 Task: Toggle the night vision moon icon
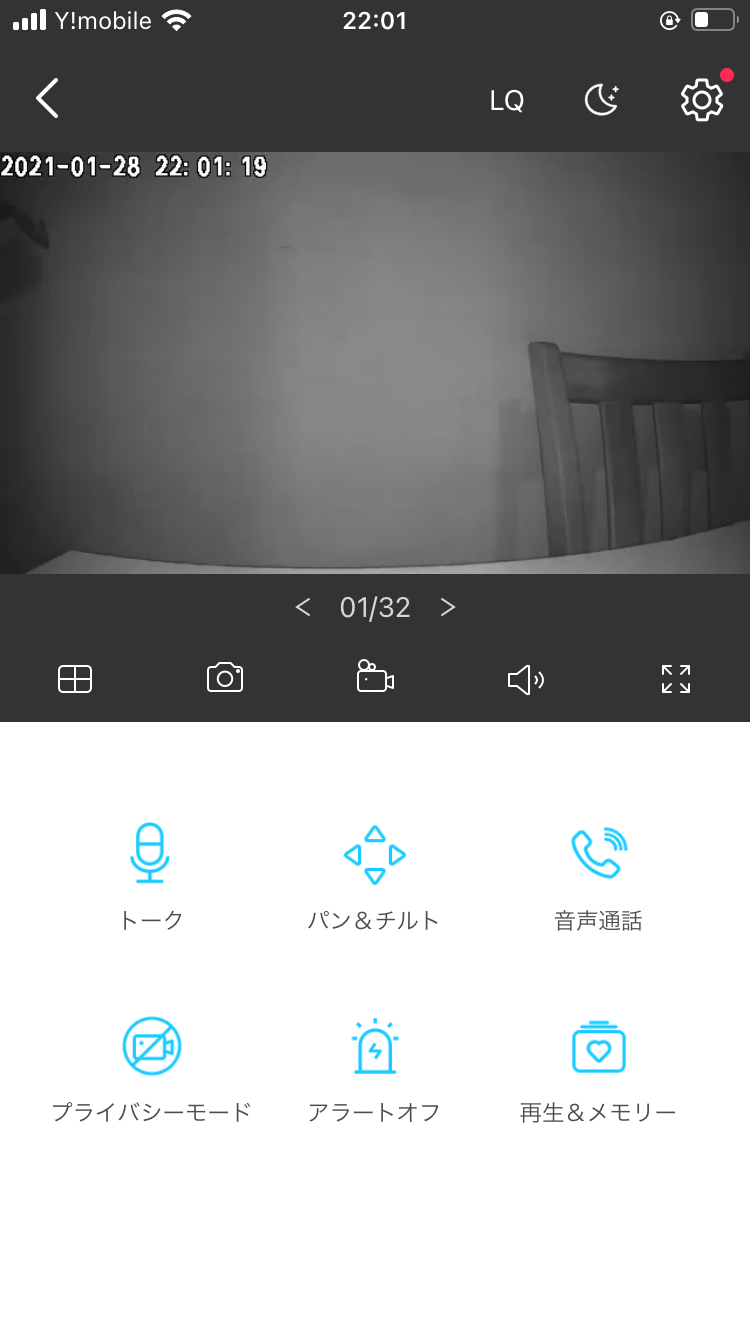click(602, 99)
